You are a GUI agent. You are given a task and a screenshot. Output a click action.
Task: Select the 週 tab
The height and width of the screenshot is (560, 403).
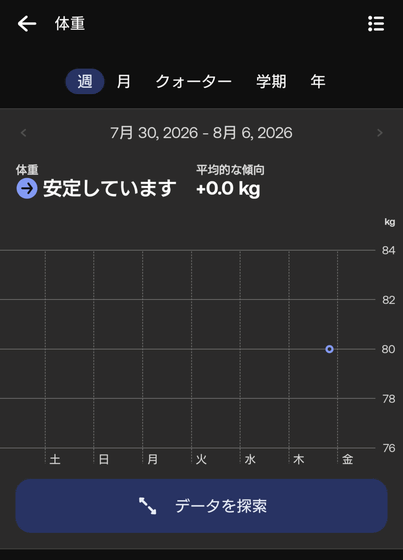click(85, 81)
